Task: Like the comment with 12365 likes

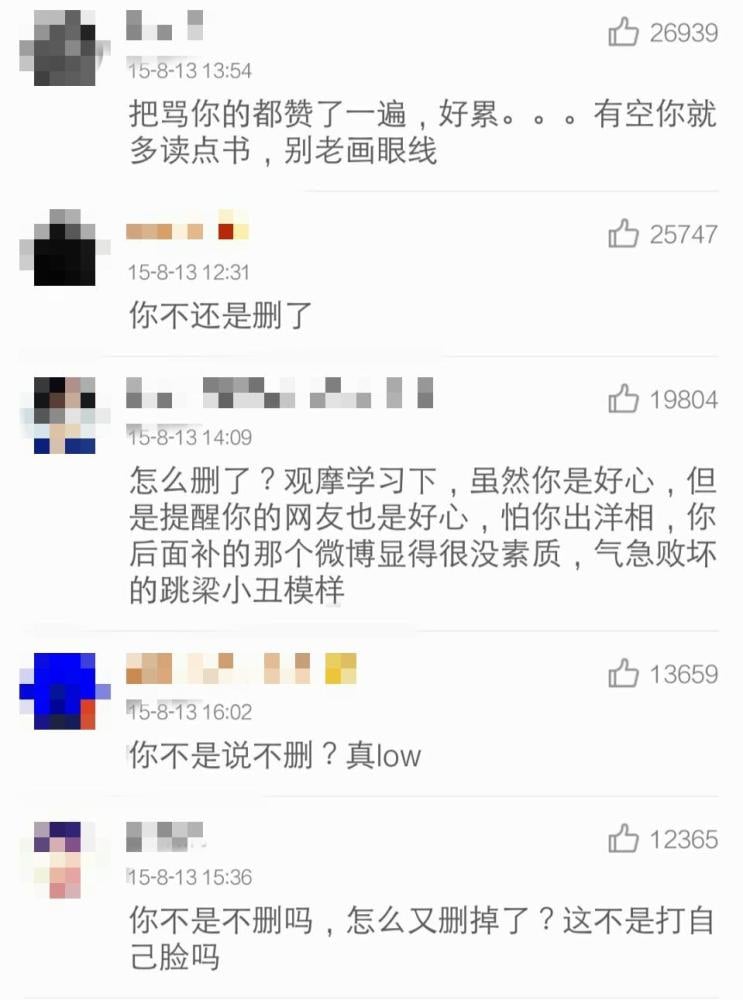Action: [x=623, y=839]
